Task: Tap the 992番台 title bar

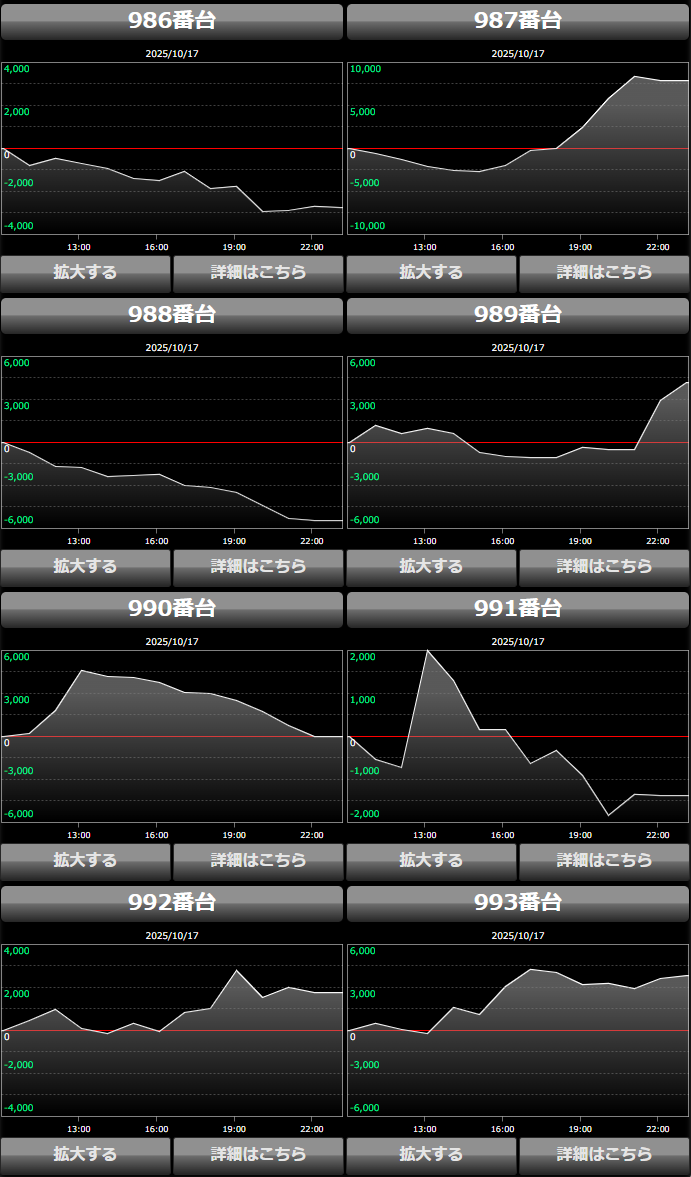Action: [x=172, y=903]
